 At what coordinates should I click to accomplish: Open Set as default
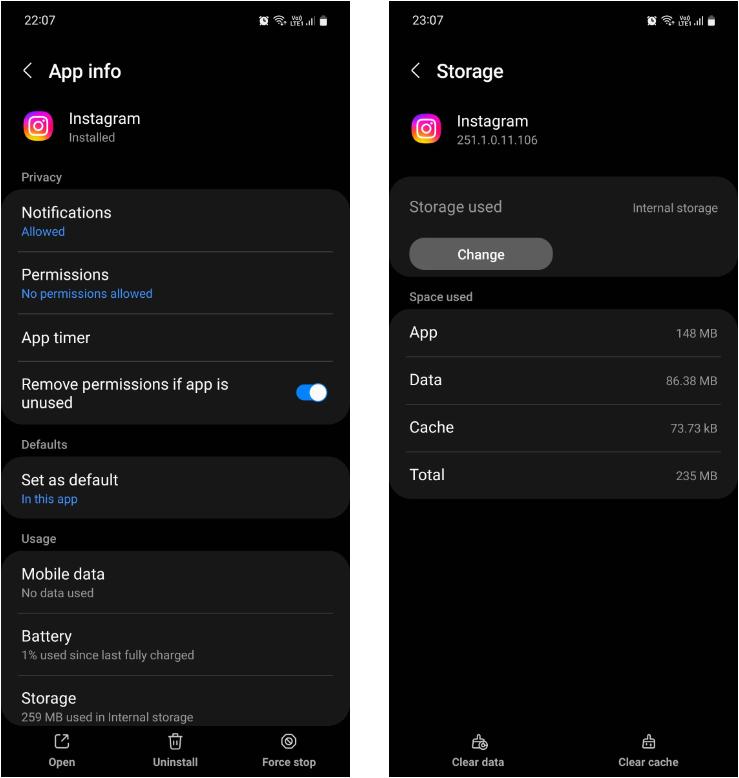(x=175, y=488)
